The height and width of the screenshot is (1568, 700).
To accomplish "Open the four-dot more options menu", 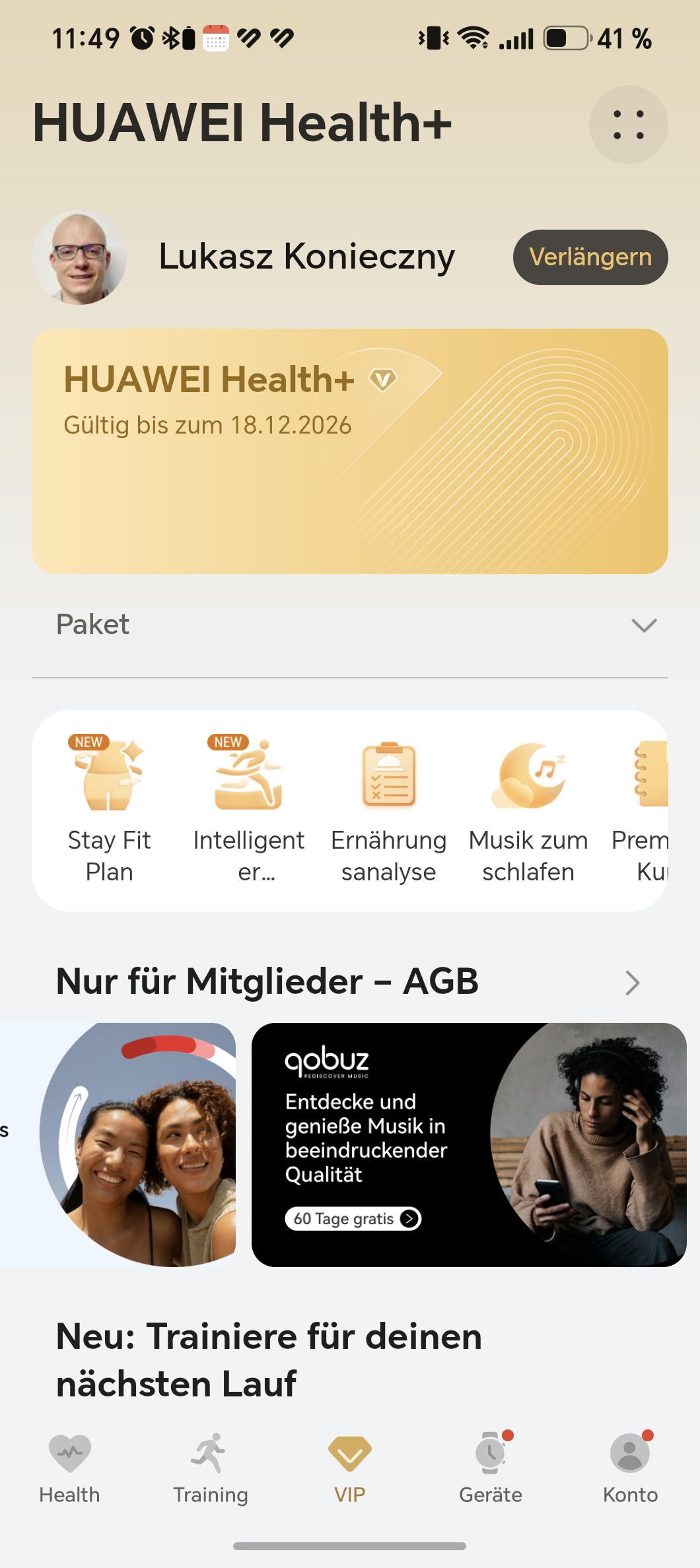I will point(628,125).
